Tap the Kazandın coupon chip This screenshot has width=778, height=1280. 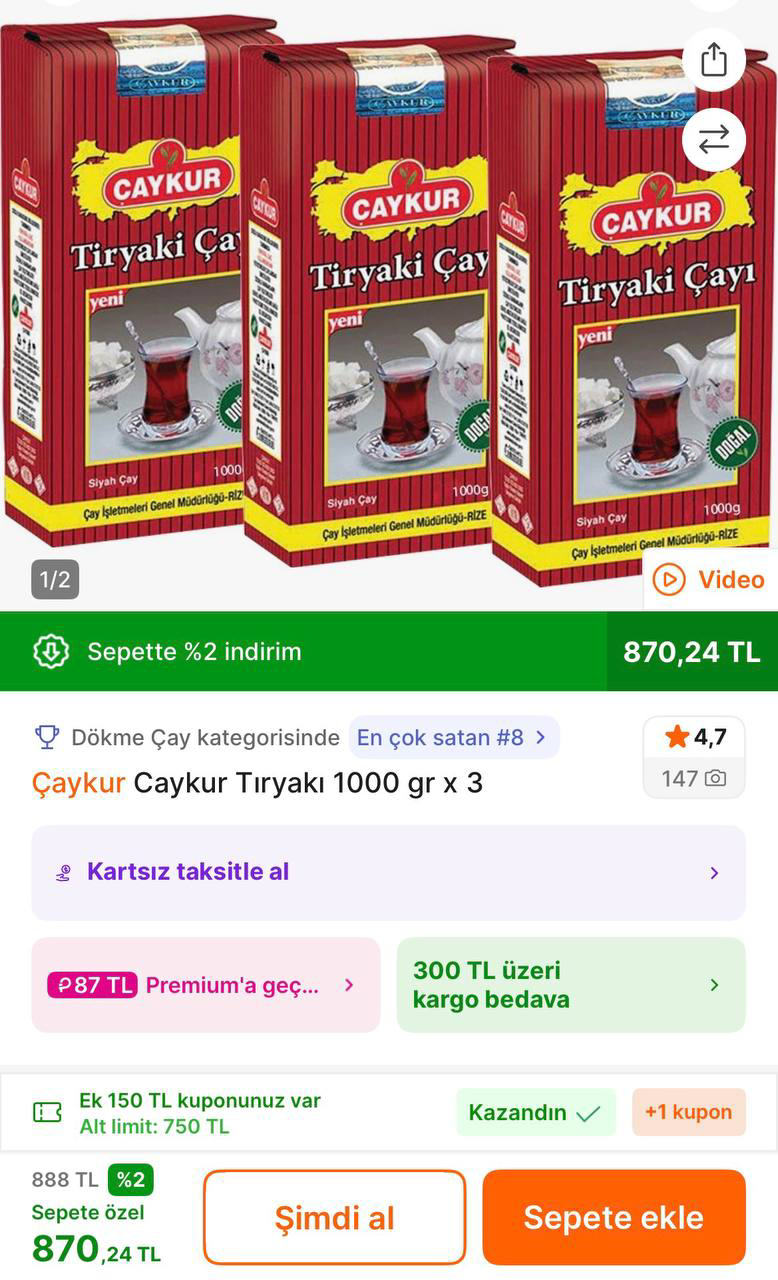tap(535, 1113)
